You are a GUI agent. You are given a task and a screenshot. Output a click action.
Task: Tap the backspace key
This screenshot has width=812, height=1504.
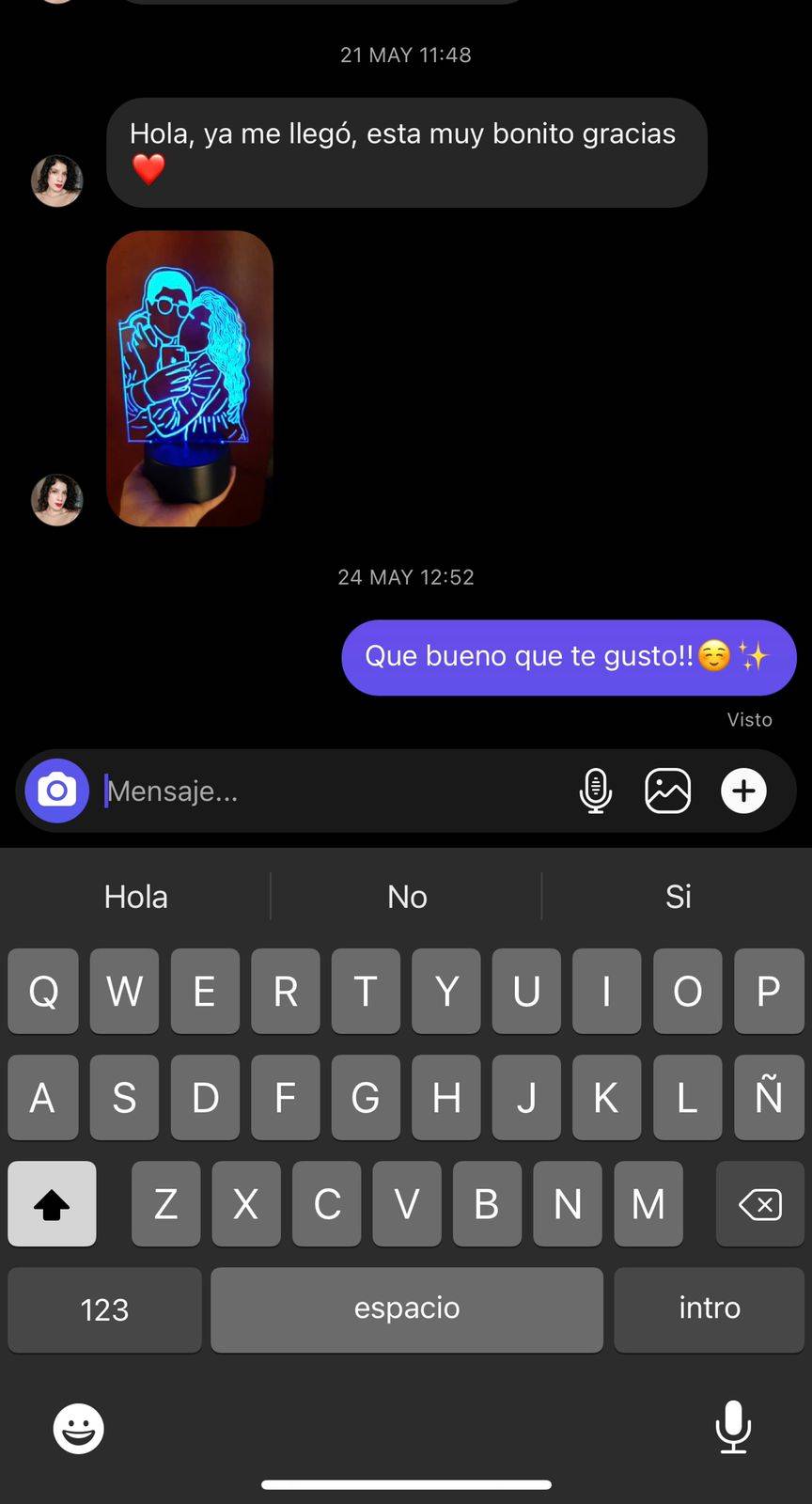(759, 1204)
